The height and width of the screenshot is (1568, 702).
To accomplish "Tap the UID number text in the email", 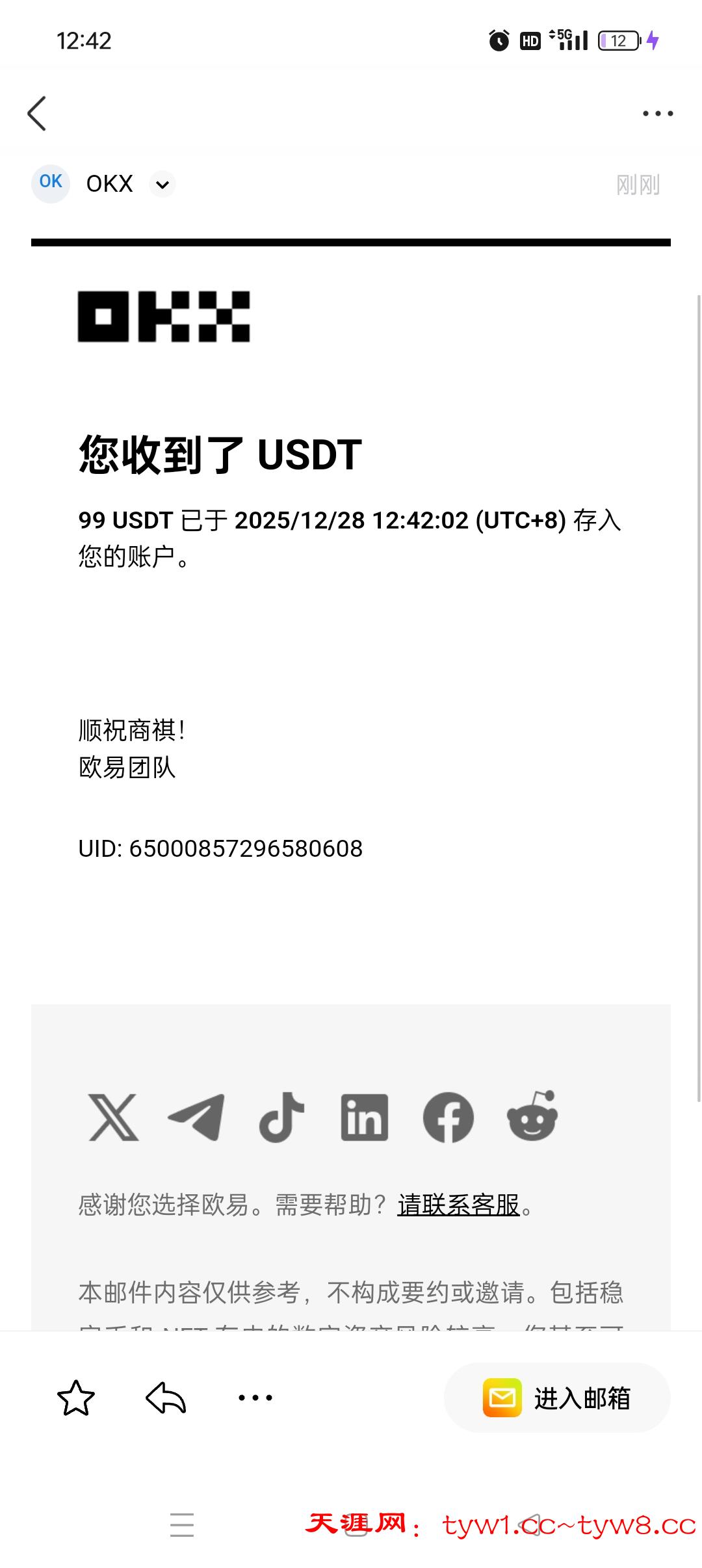I will coord(221,848).
